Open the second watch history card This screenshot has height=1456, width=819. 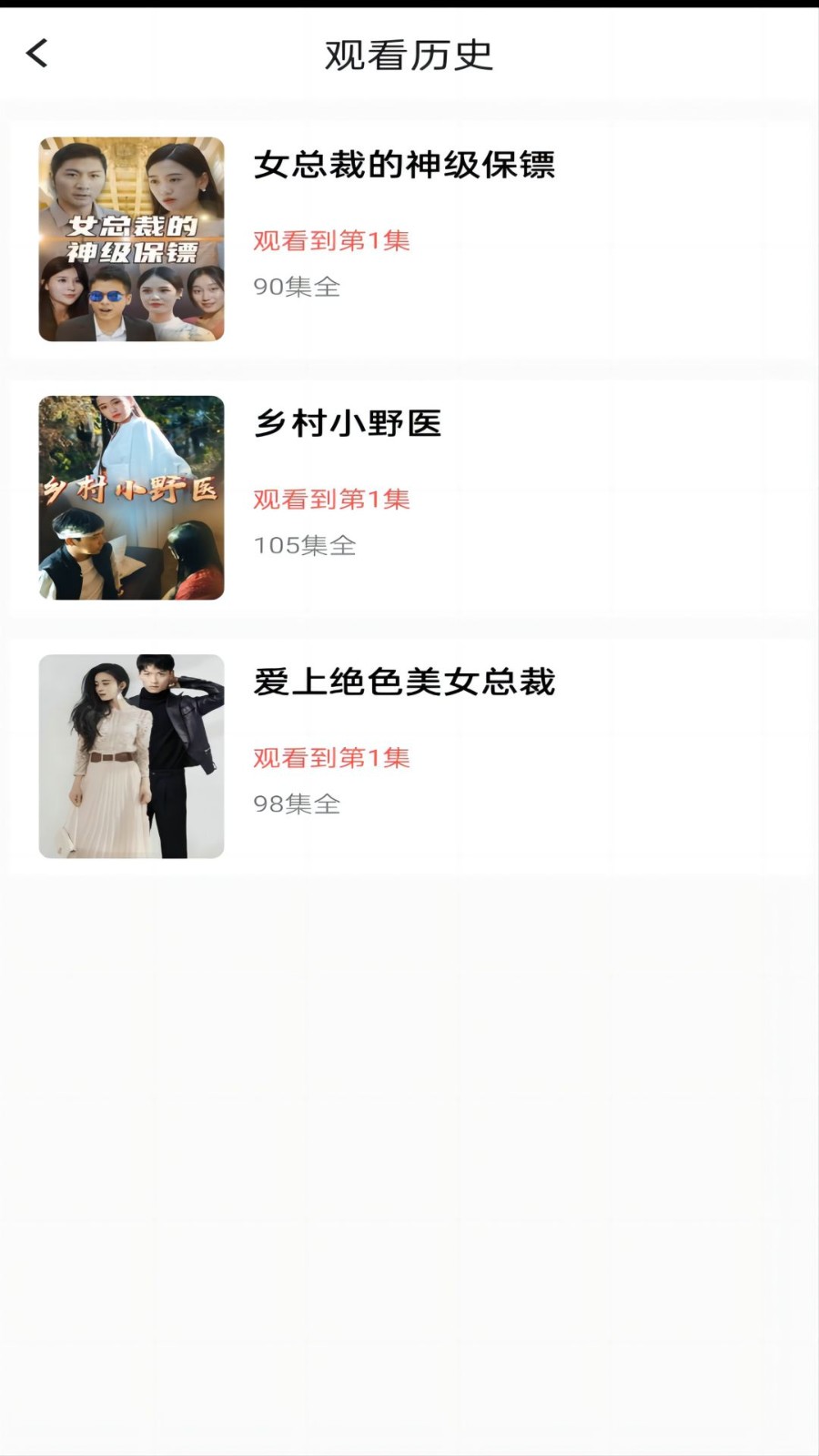click(409, 497)
